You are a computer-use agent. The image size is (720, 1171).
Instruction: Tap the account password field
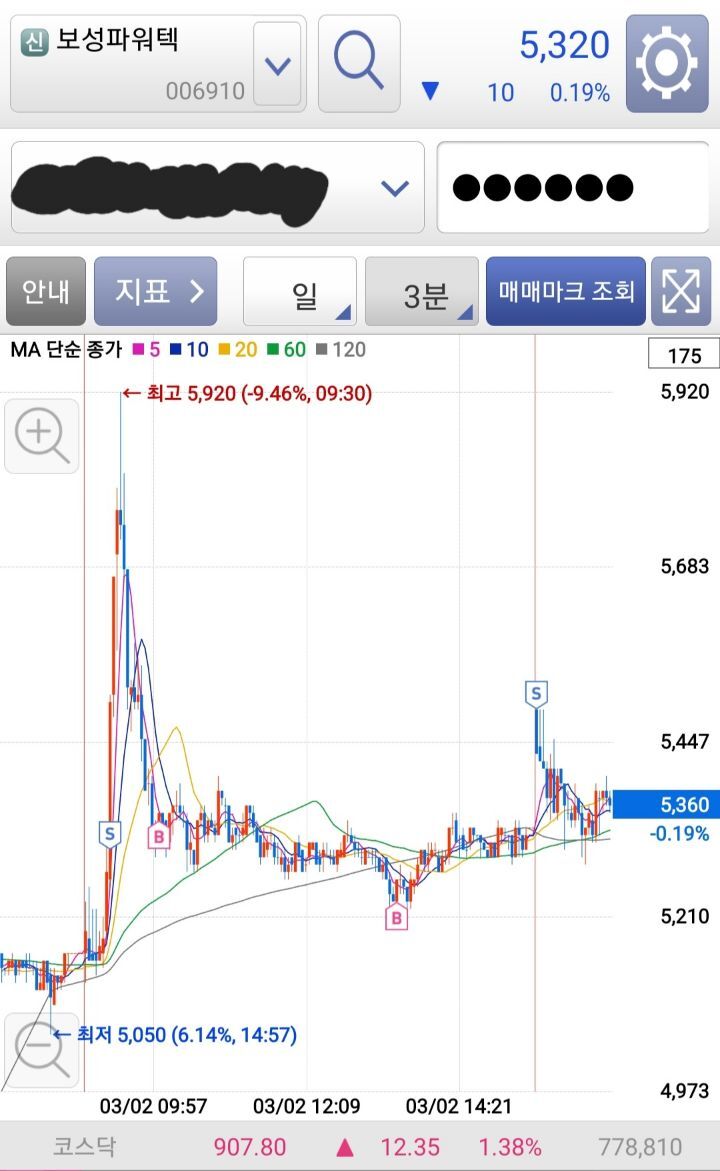coord(573,187)
